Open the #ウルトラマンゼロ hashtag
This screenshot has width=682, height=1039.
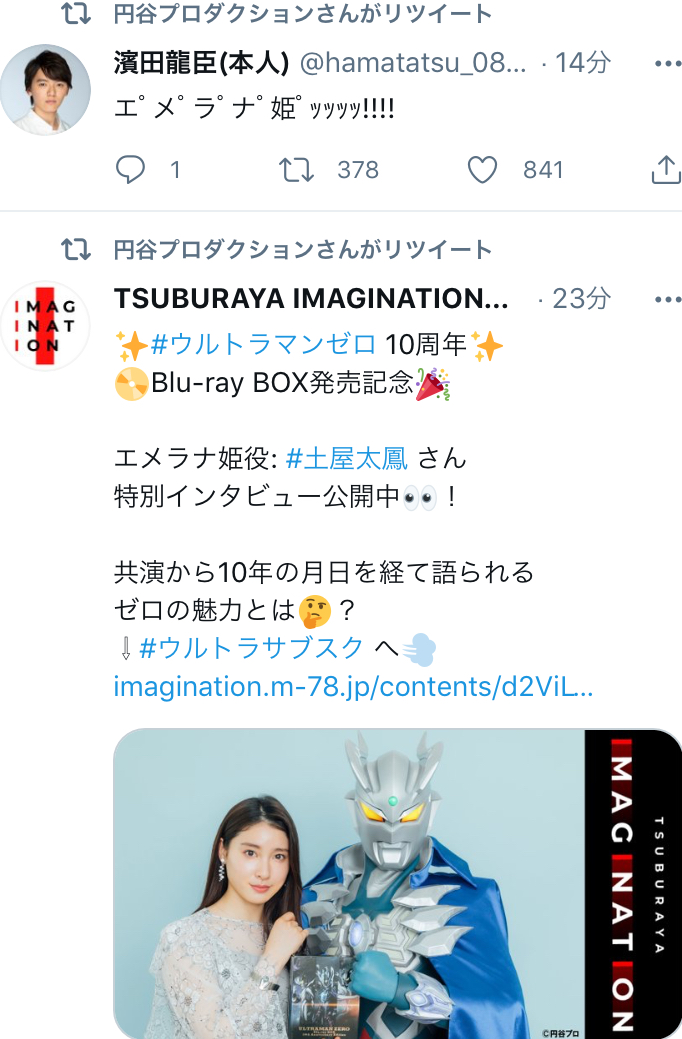(x=263, y=345)
